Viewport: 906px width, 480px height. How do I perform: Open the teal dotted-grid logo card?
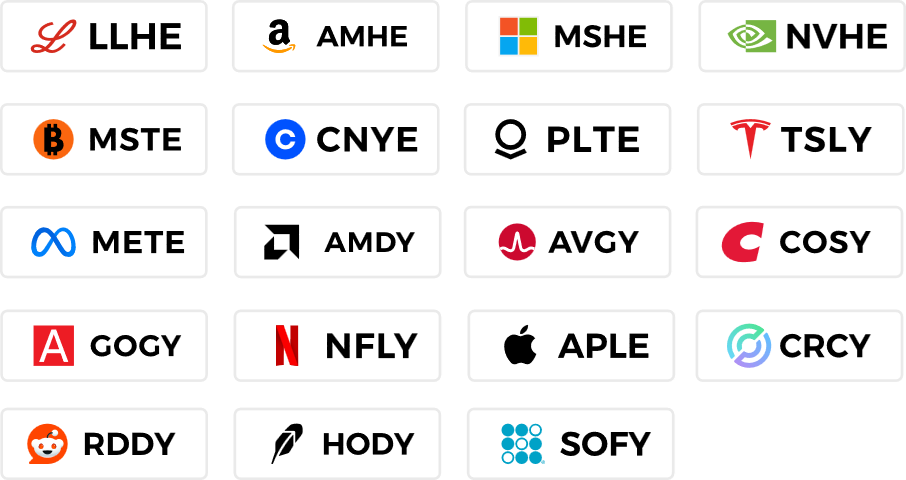571,443
